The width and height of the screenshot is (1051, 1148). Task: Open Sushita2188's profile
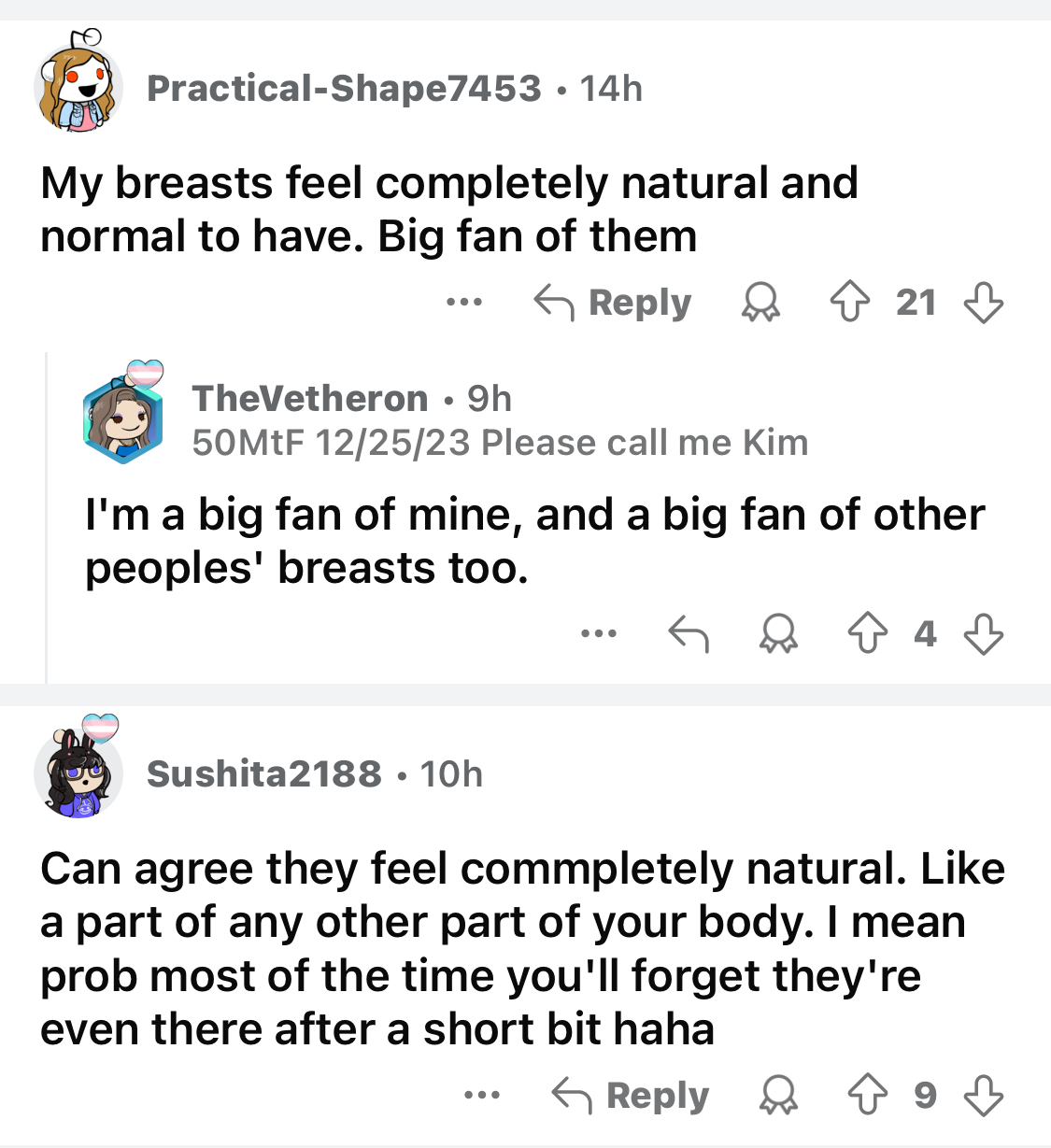(x=263, y=773)
